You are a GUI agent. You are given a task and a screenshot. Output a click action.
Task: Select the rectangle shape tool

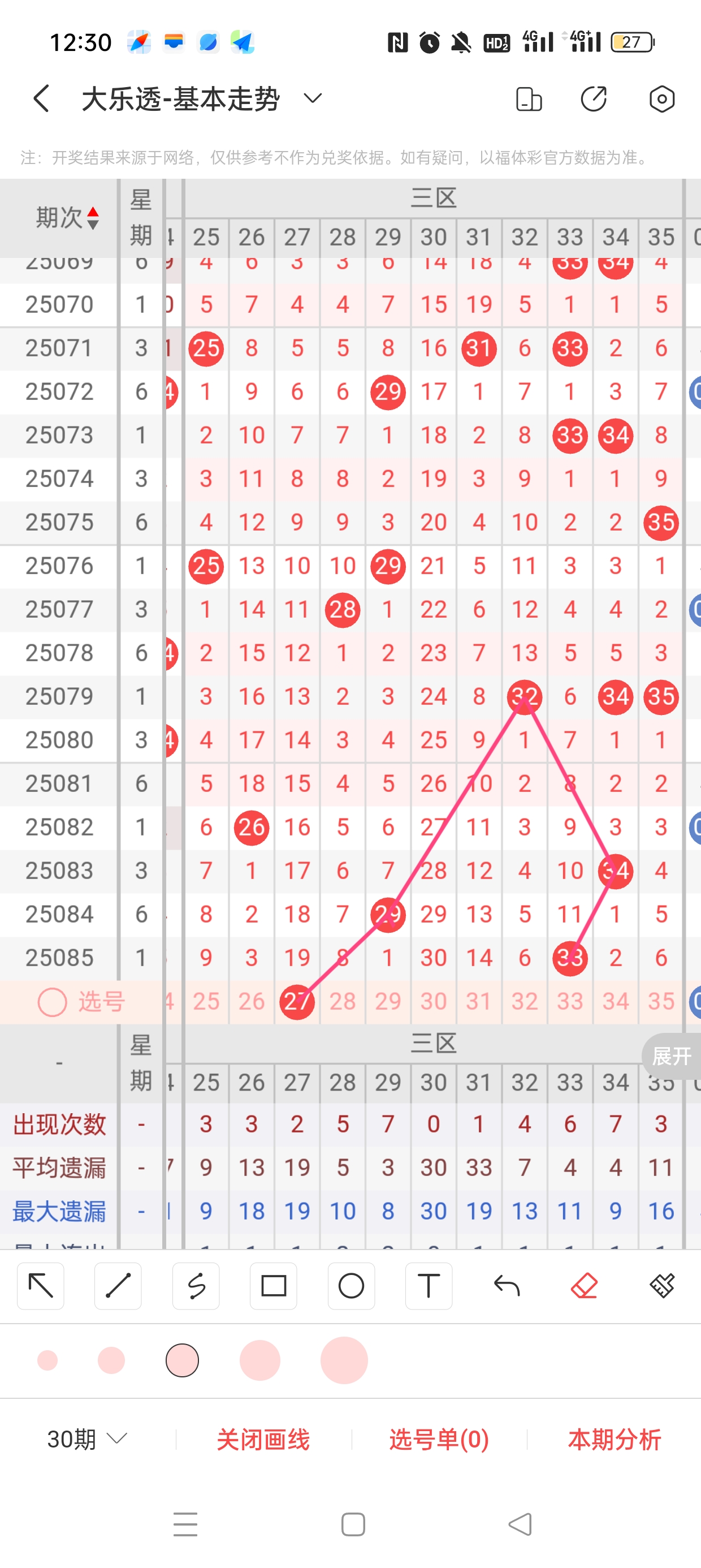pos(273,1286)
